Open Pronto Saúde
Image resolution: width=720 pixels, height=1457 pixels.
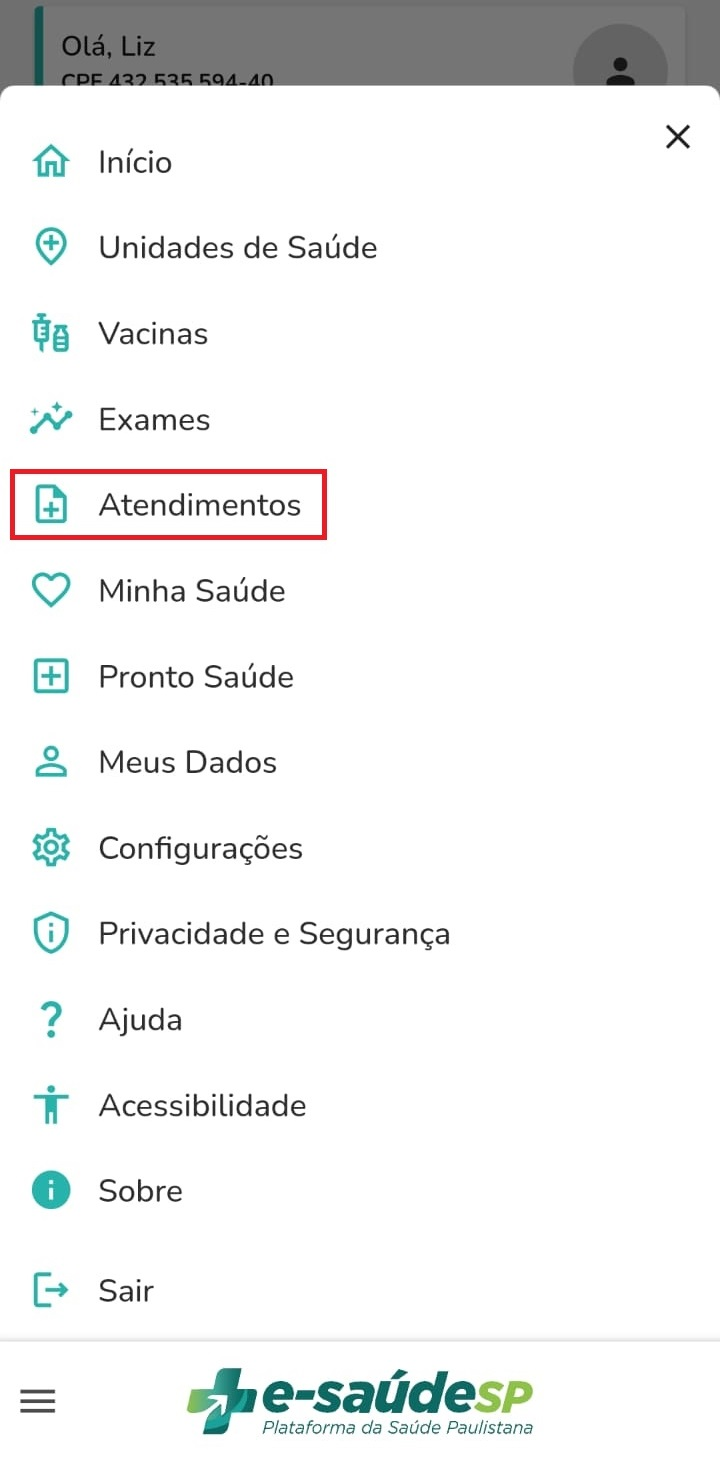pos(195,677)
